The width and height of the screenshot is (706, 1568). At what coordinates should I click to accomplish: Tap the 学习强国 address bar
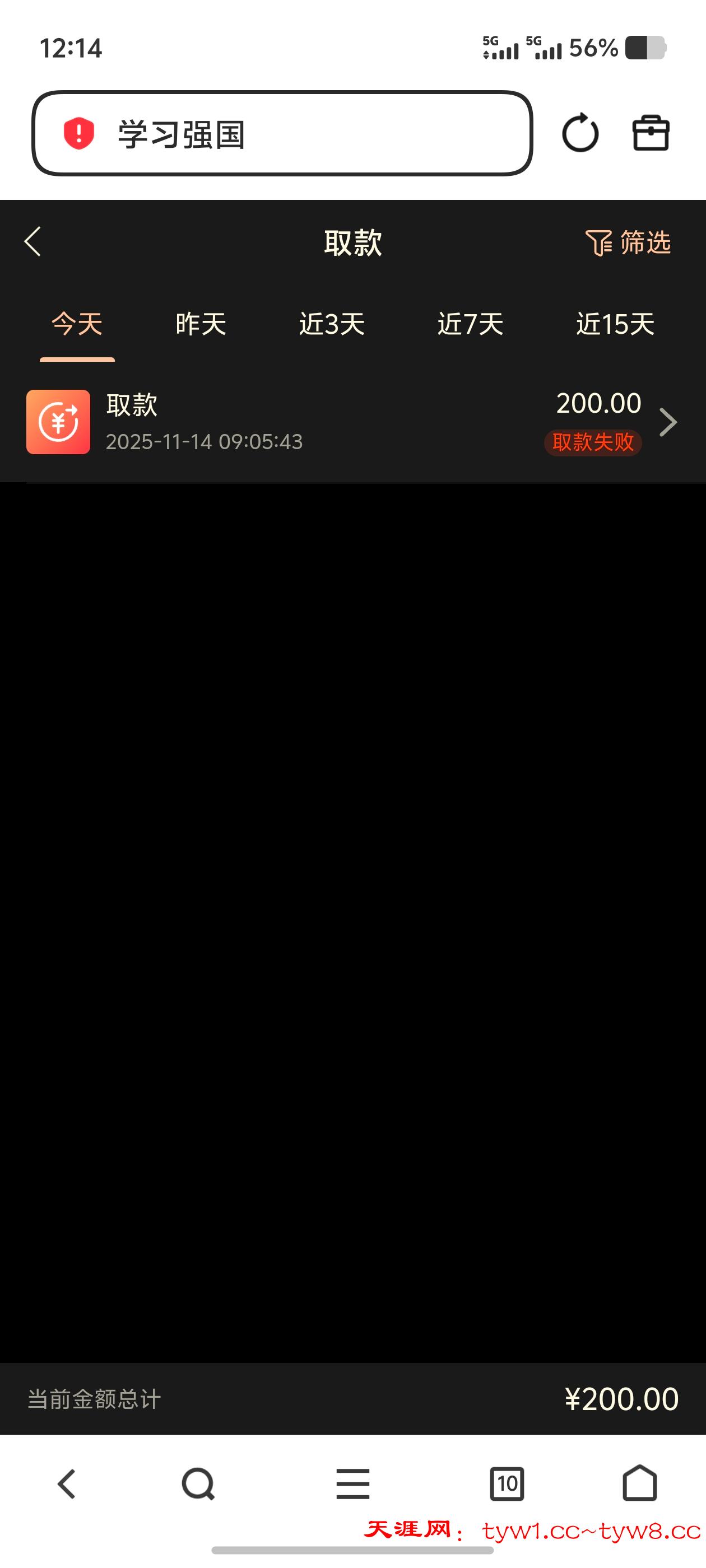click(x=281, y=133)
